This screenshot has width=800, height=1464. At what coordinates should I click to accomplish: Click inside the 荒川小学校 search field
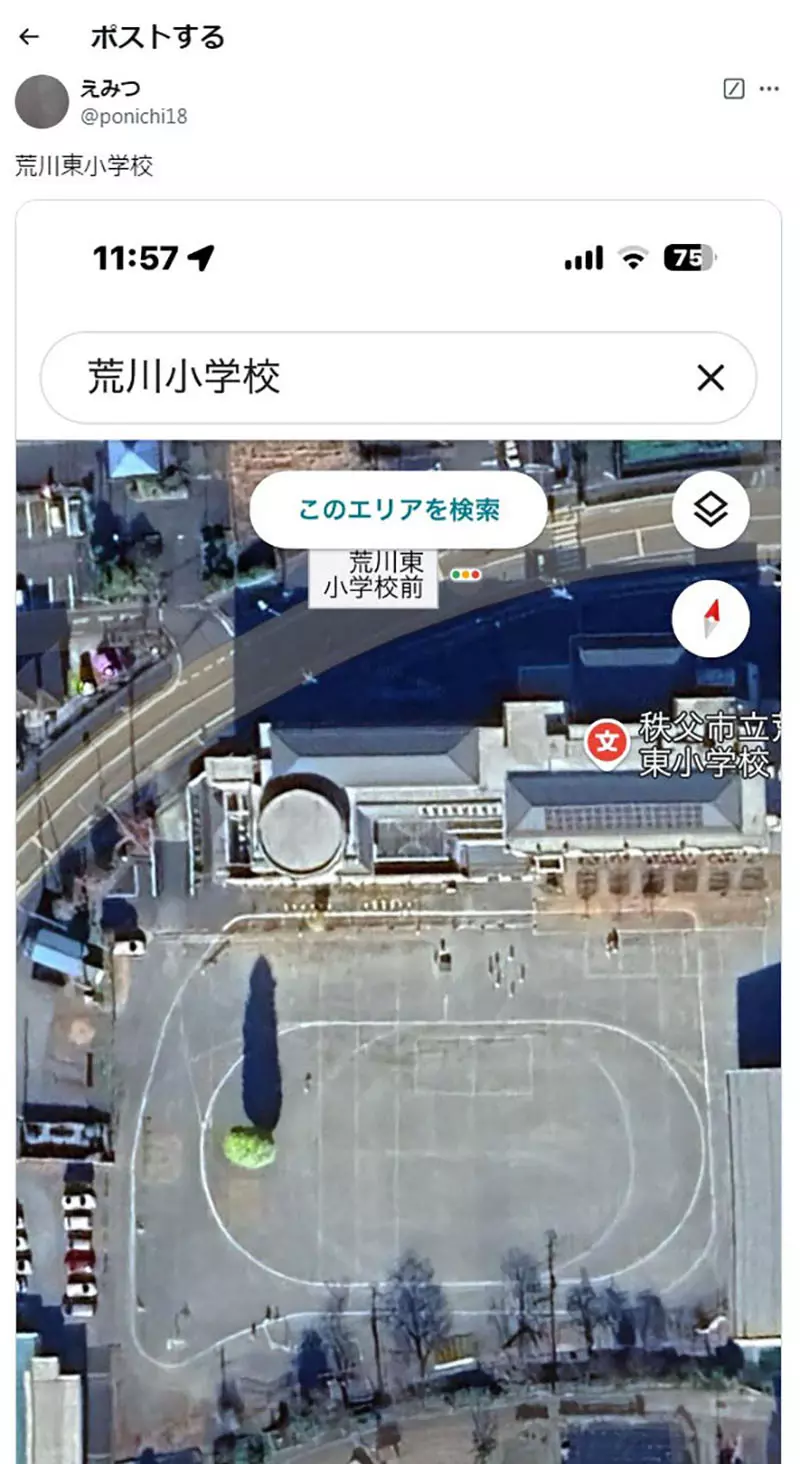pyautogui.click(x=300, y=378)
